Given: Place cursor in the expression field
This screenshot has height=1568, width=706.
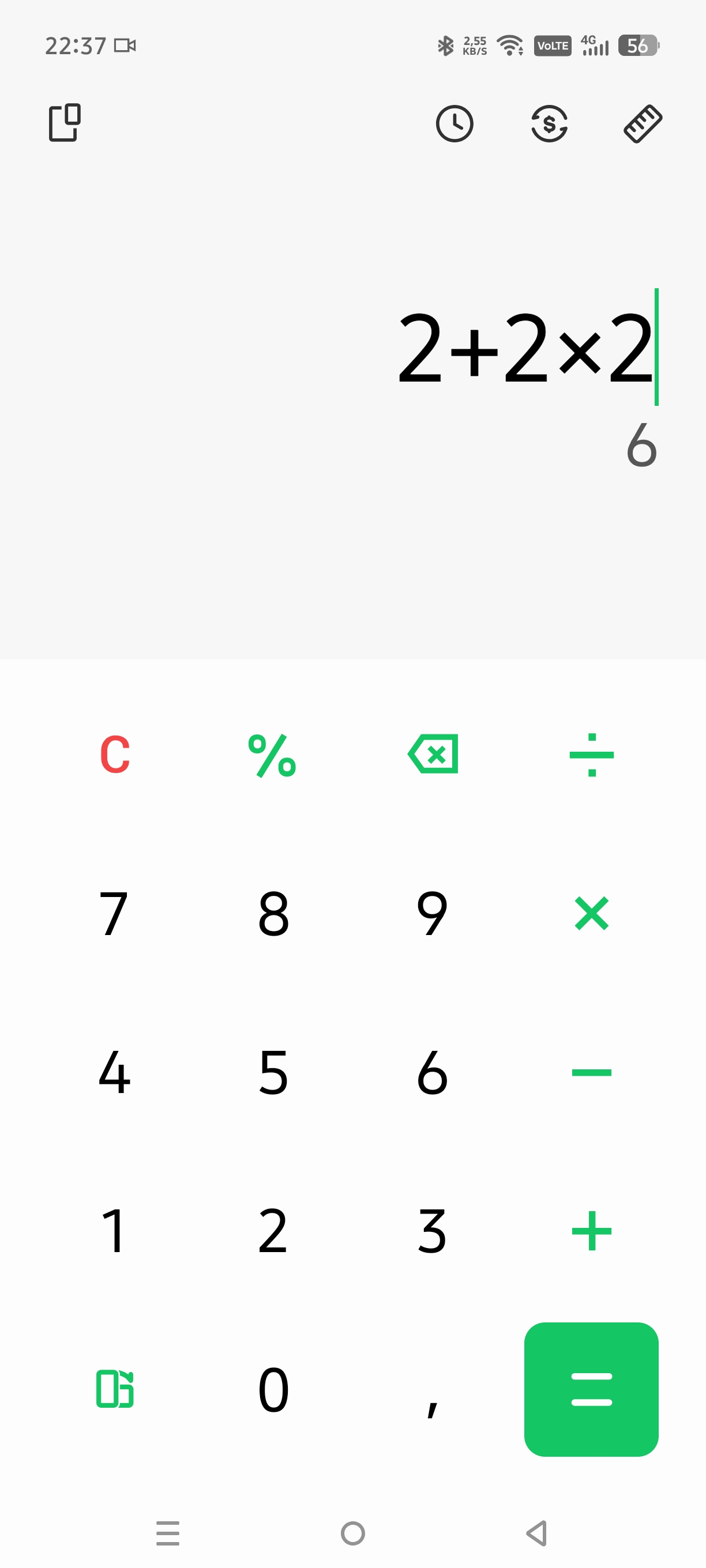Looking at the screenshot, I should coord(526,347).
